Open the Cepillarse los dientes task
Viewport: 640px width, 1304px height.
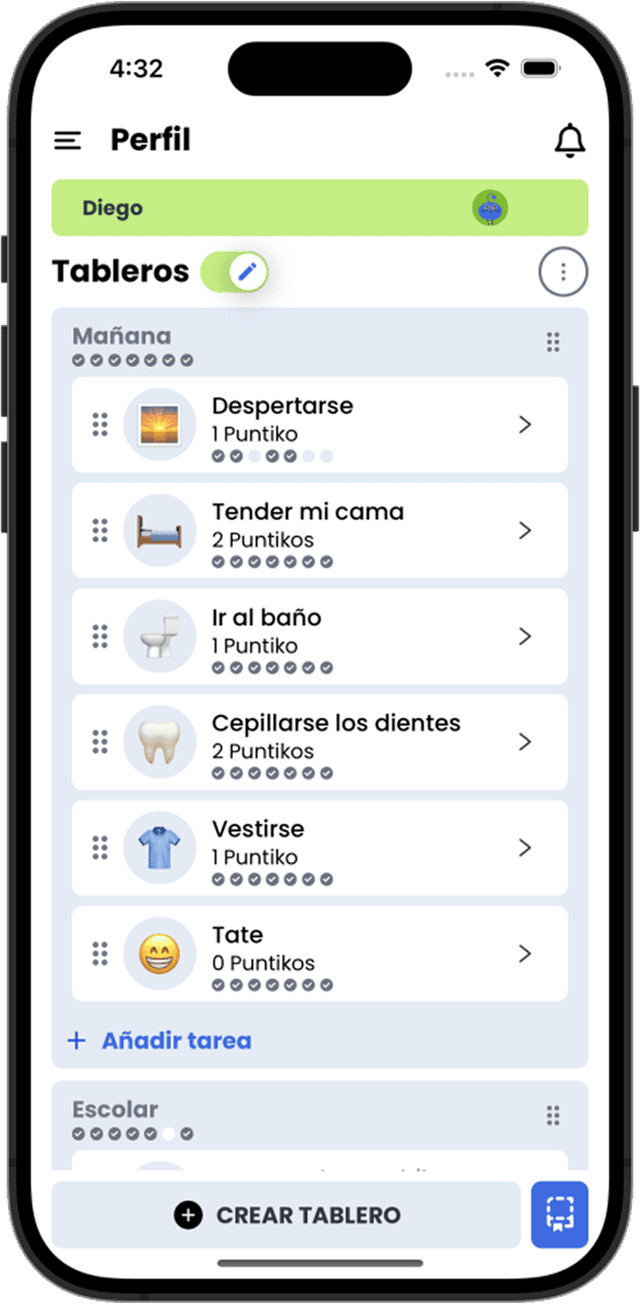coord(319,742)
